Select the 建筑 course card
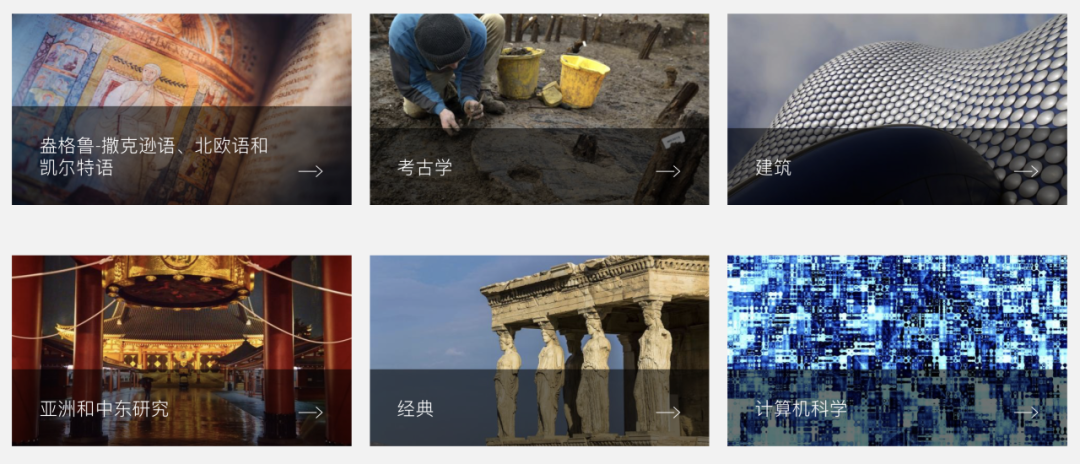This screenshot has width=1080, height=464. coord(896,110)
